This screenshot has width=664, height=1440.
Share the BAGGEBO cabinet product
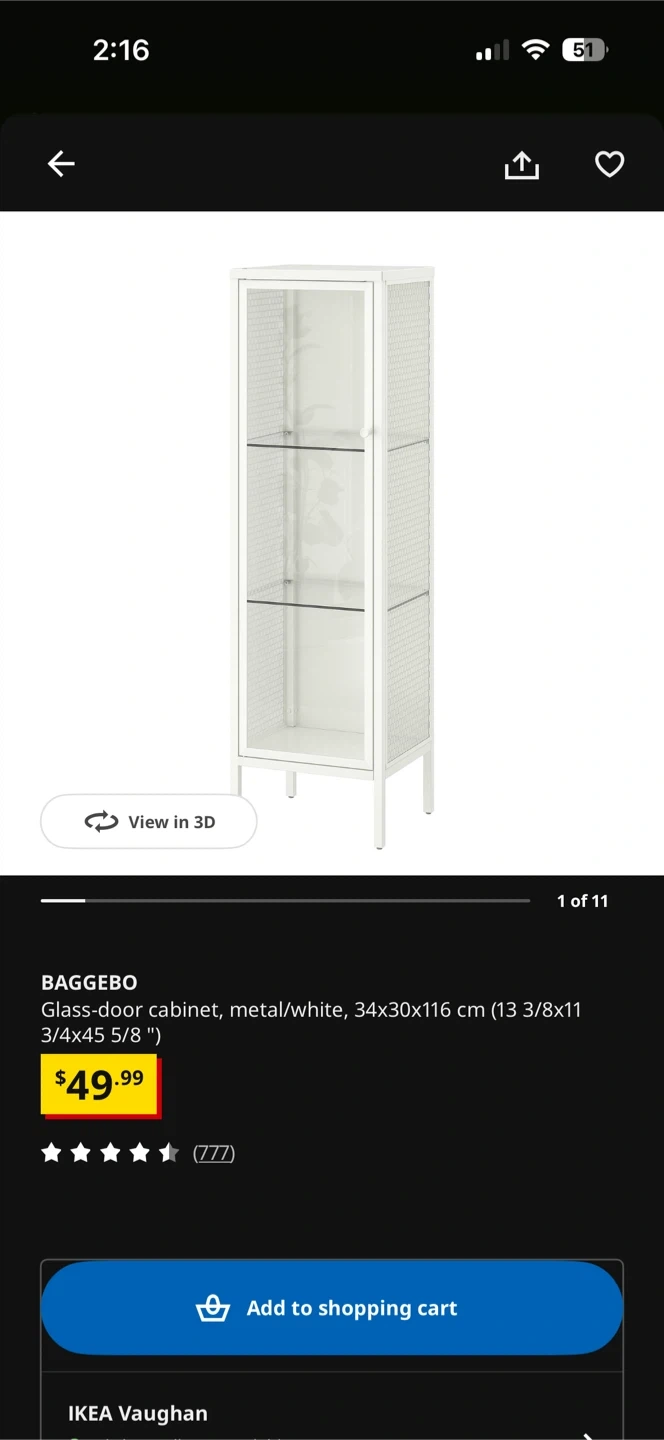[521, 165]
